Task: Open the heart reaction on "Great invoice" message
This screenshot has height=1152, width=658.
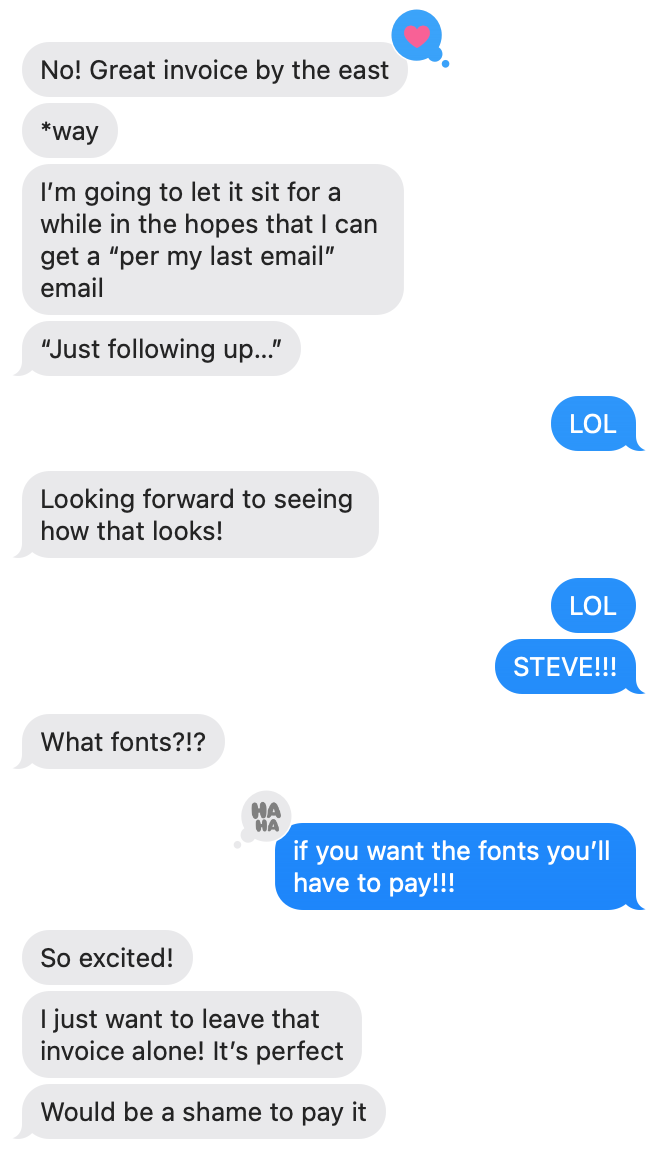Action: click(x=416, y=37)
